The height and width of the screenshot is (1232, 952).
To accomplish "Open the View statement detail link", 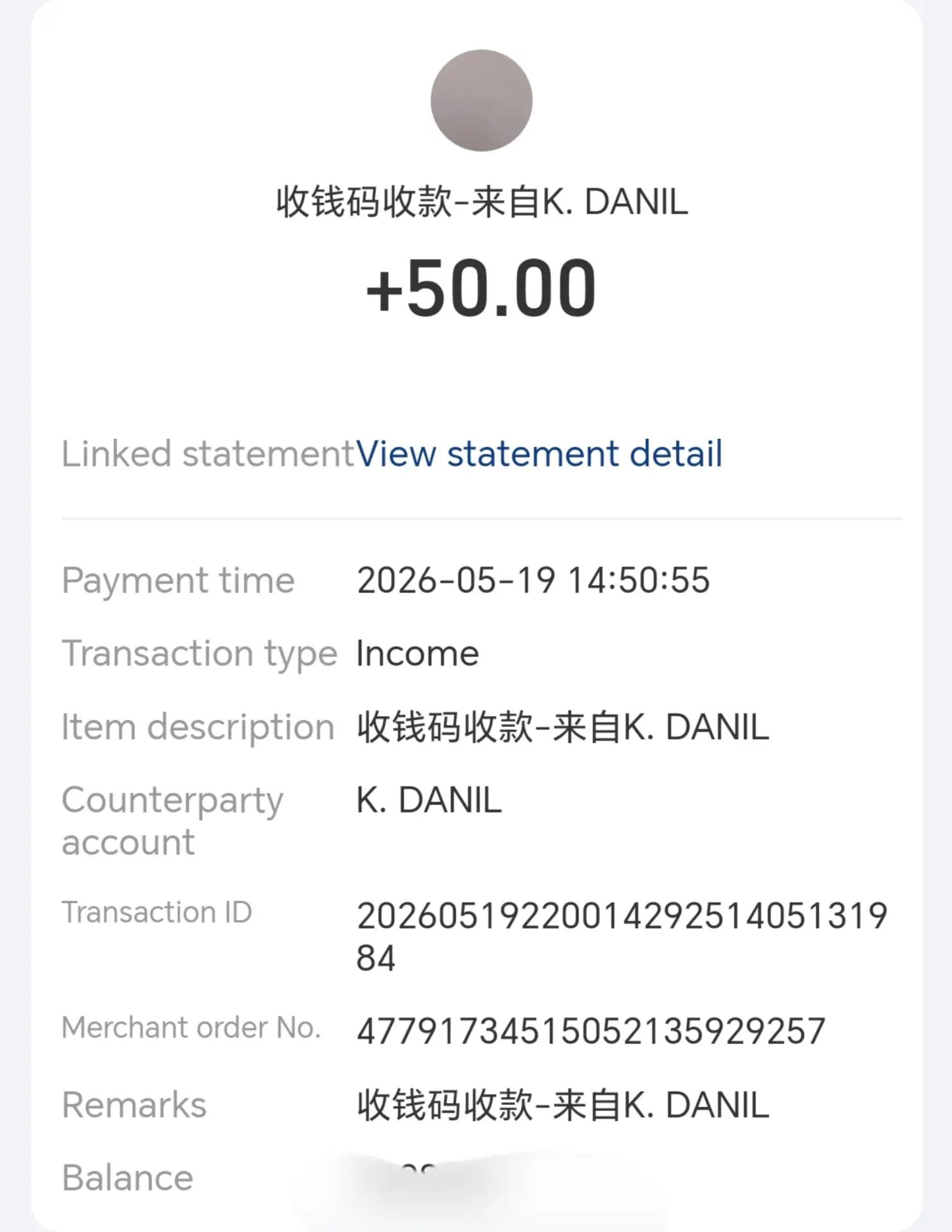I will (x=539, y=454).
